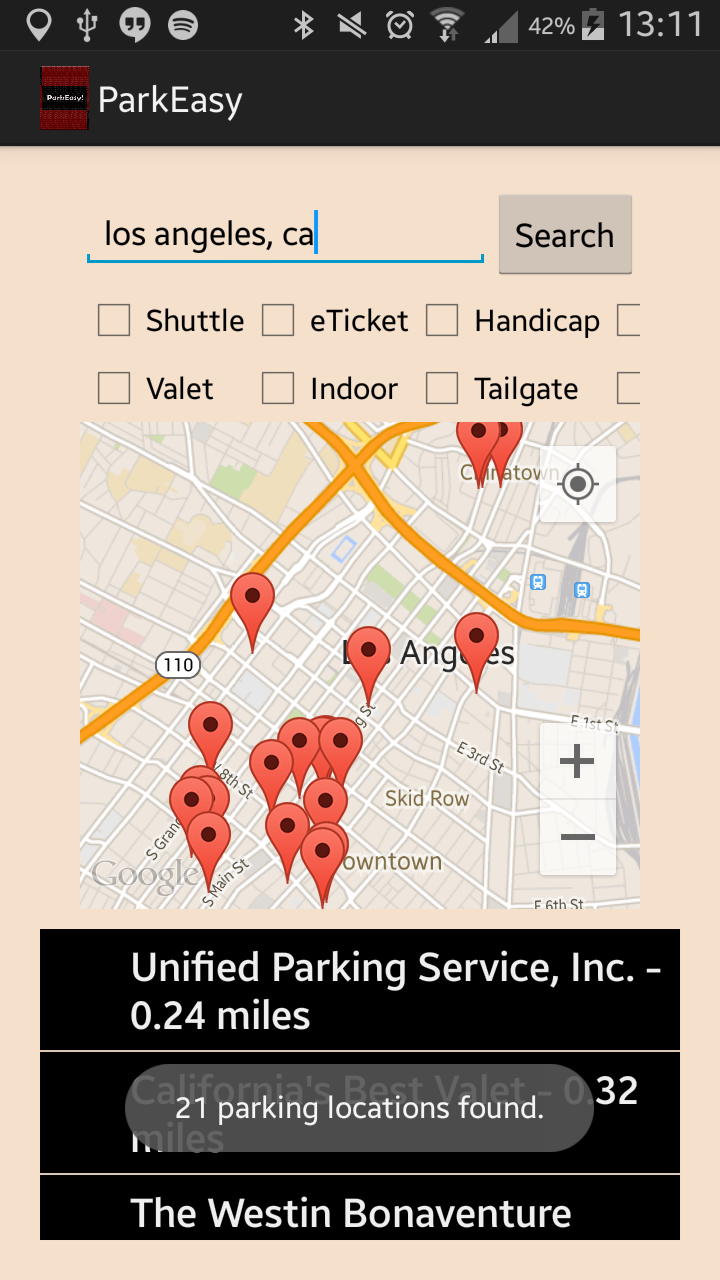Viewport: 720px width, 1280px height.
Task: Check the Shuttle checkbox
Action: [x=114, y=321]
